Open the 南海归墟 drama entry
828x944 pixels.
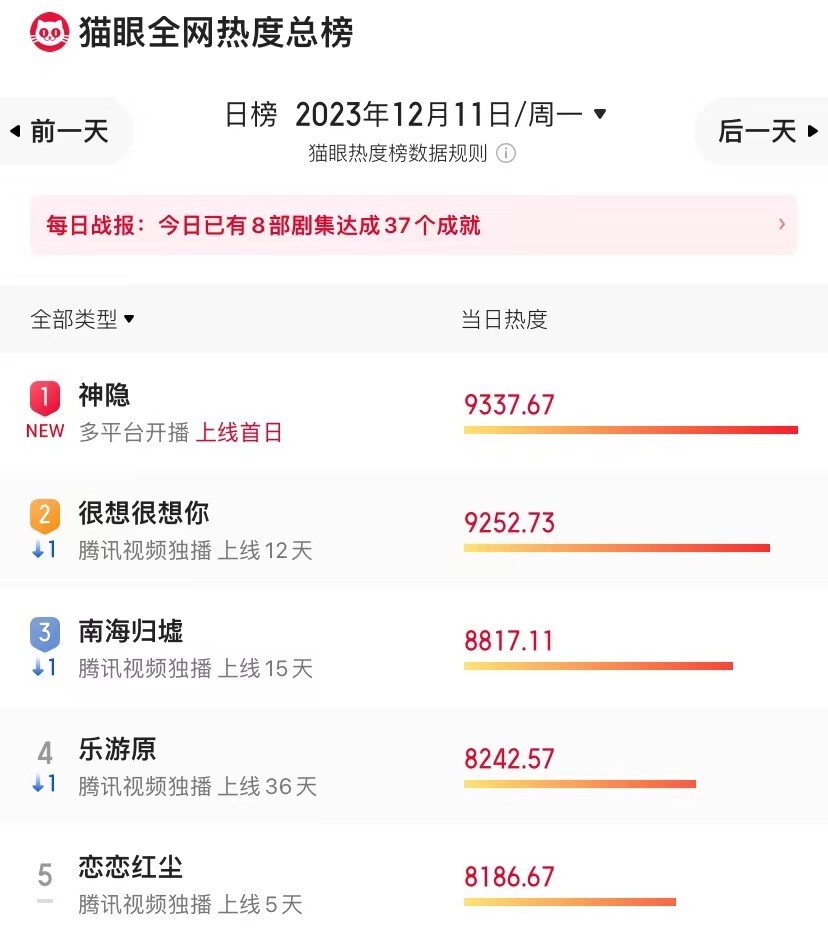(414, 648)
